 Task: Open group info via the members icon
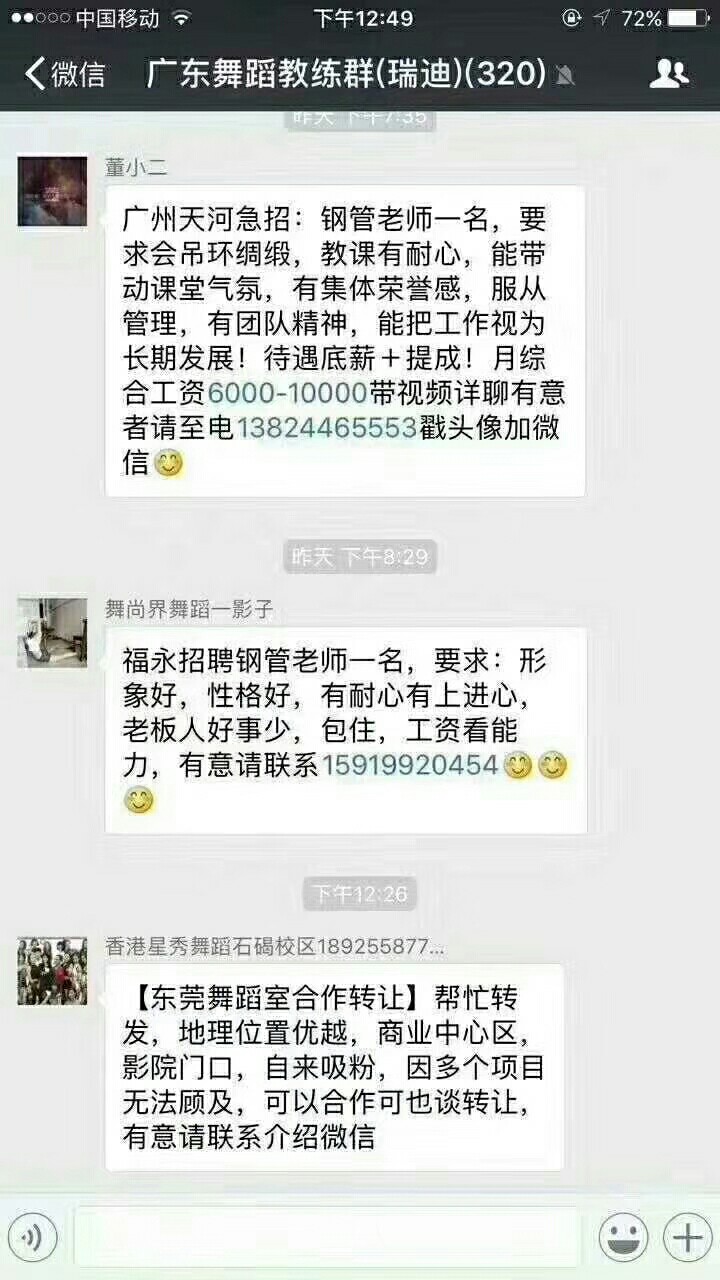pos(669,73)
